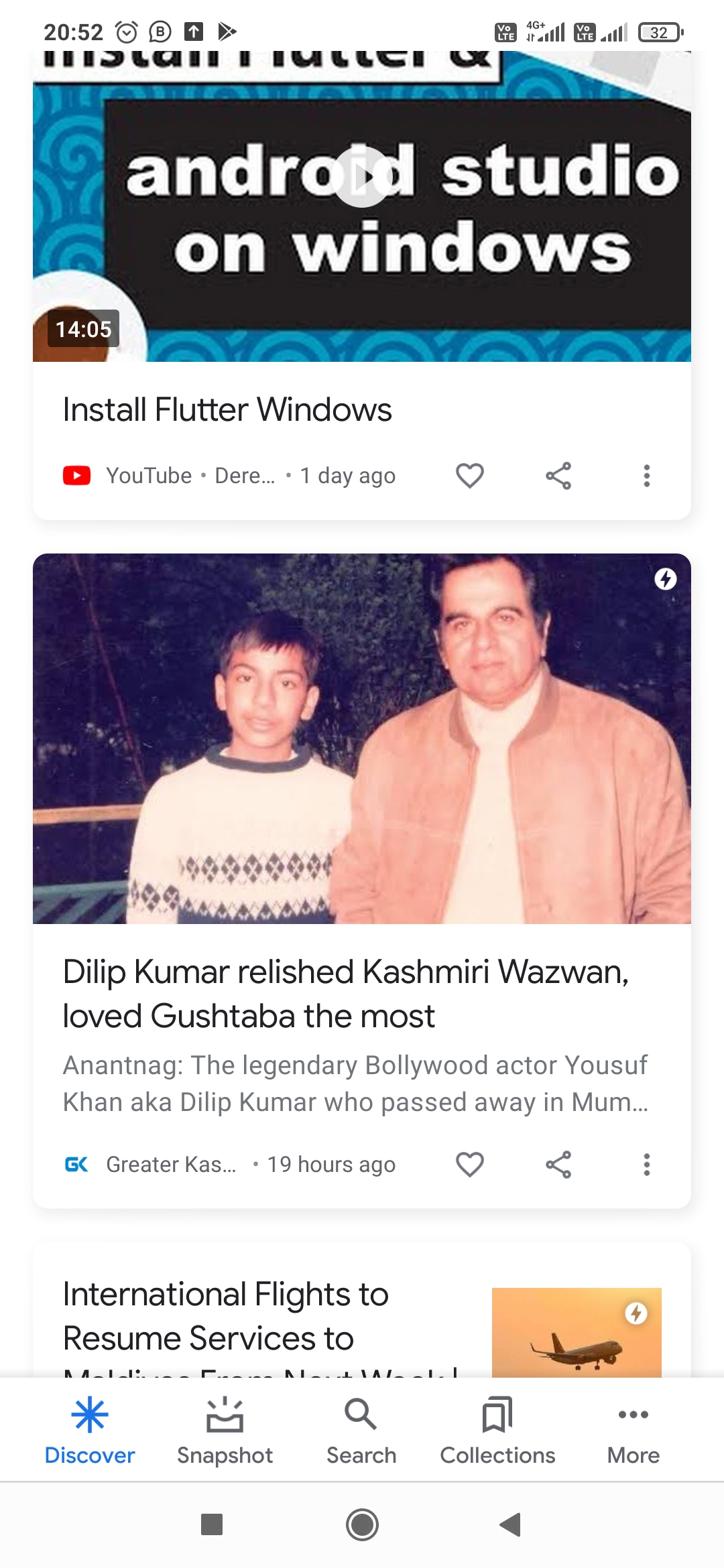Share the Dilip Kumar article

[x=558, y=1165]
